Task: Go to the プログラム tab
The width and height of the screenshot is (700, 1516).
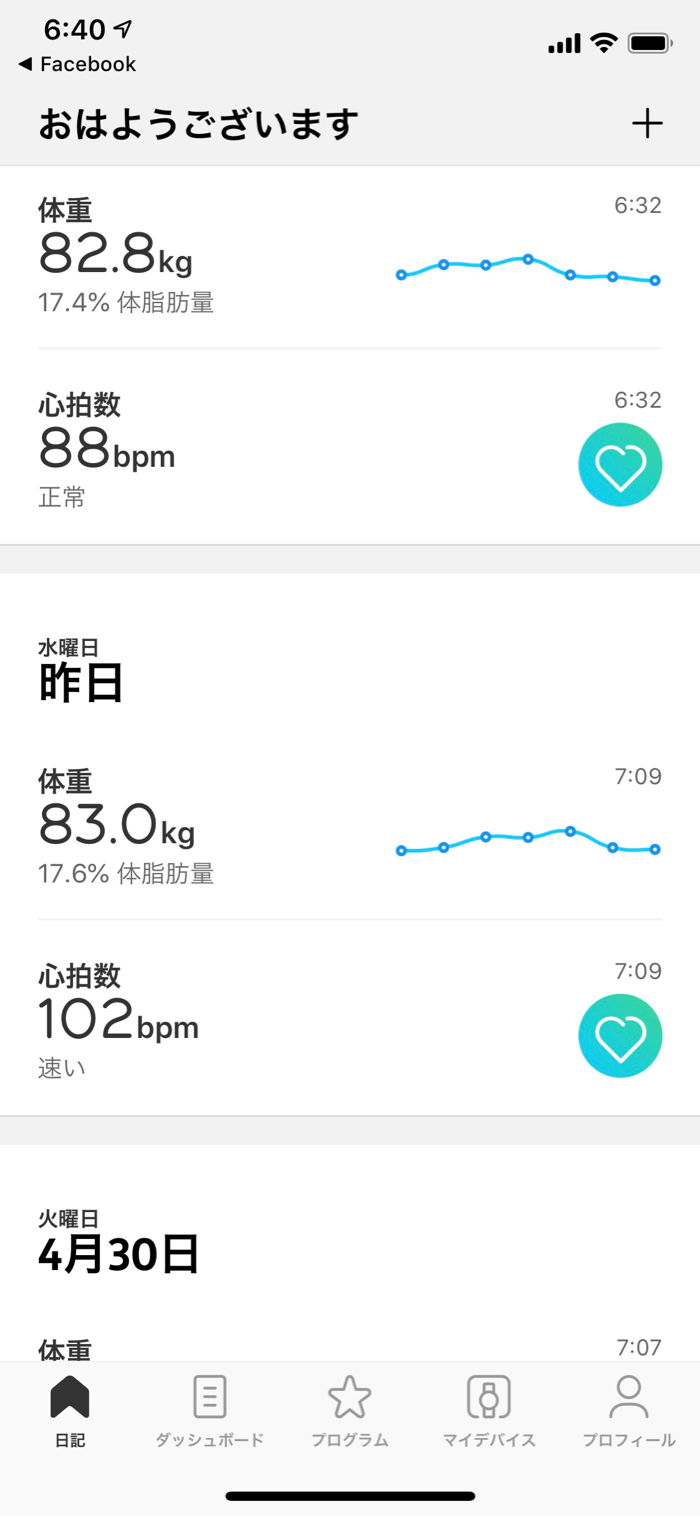Action: click(349, 1410)
